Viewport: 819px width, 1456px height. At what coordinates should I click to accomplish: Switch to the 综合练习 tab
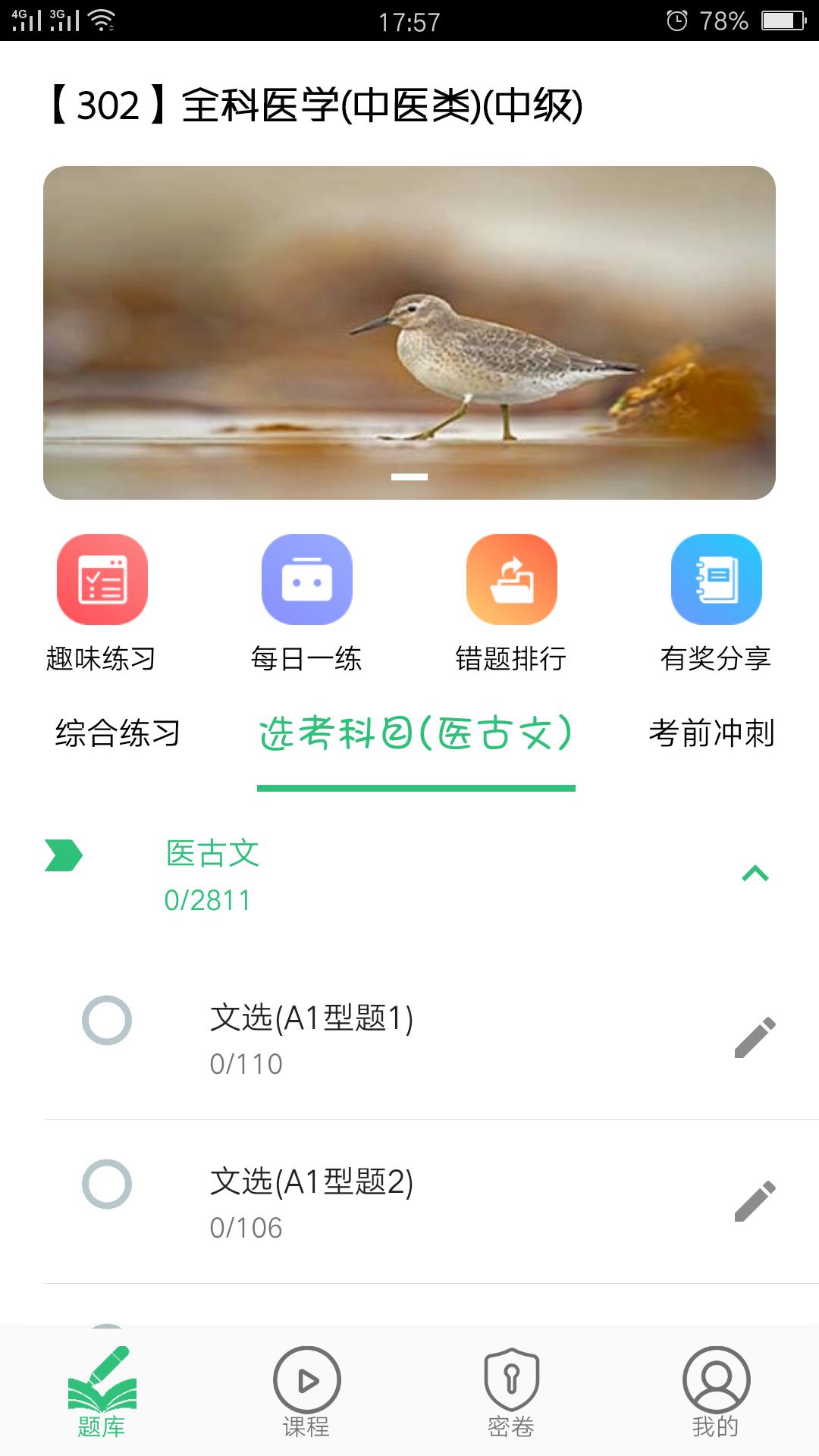point(116,733)
